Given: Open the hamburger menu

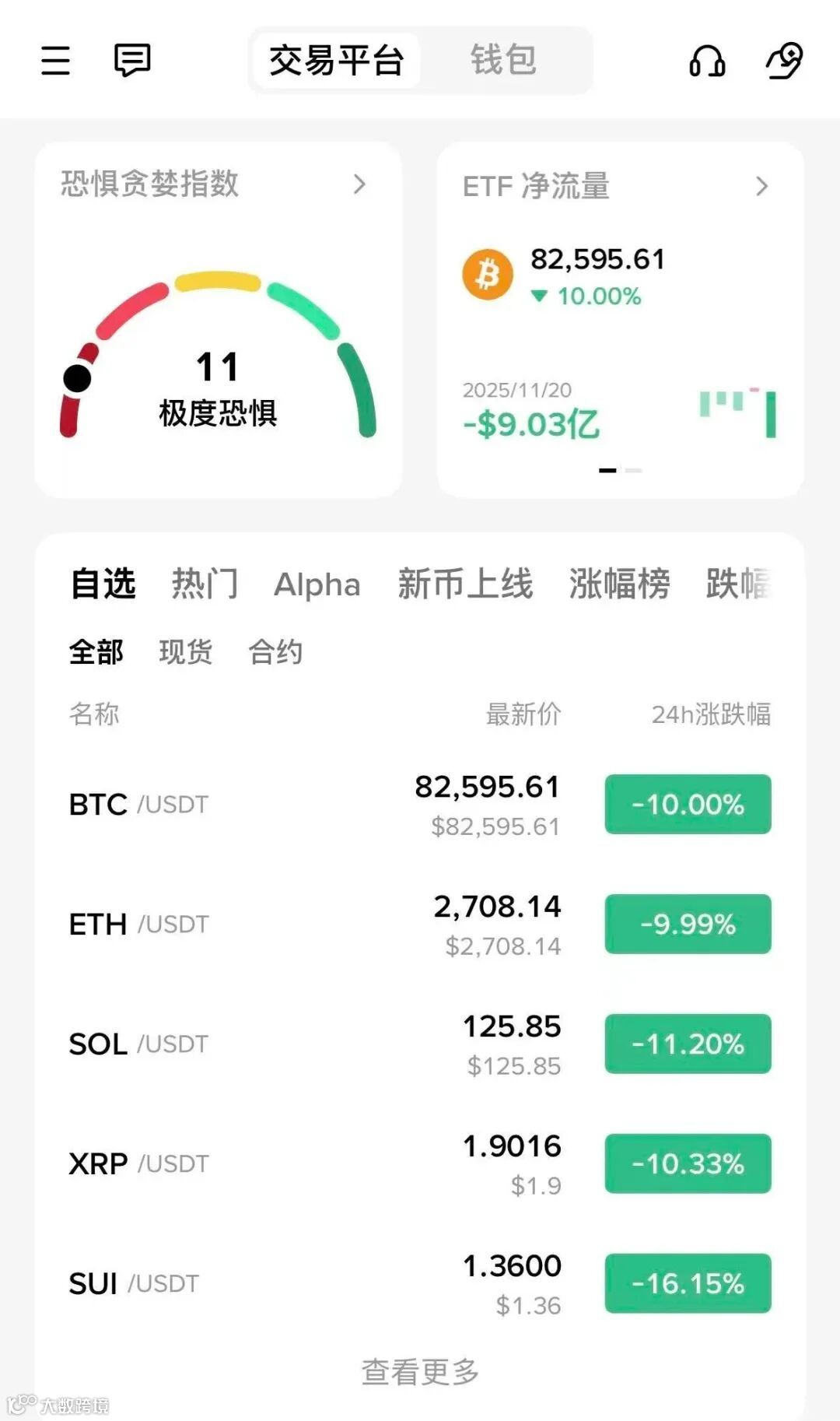Looking at the screenshot, I should tap(55, 61).
